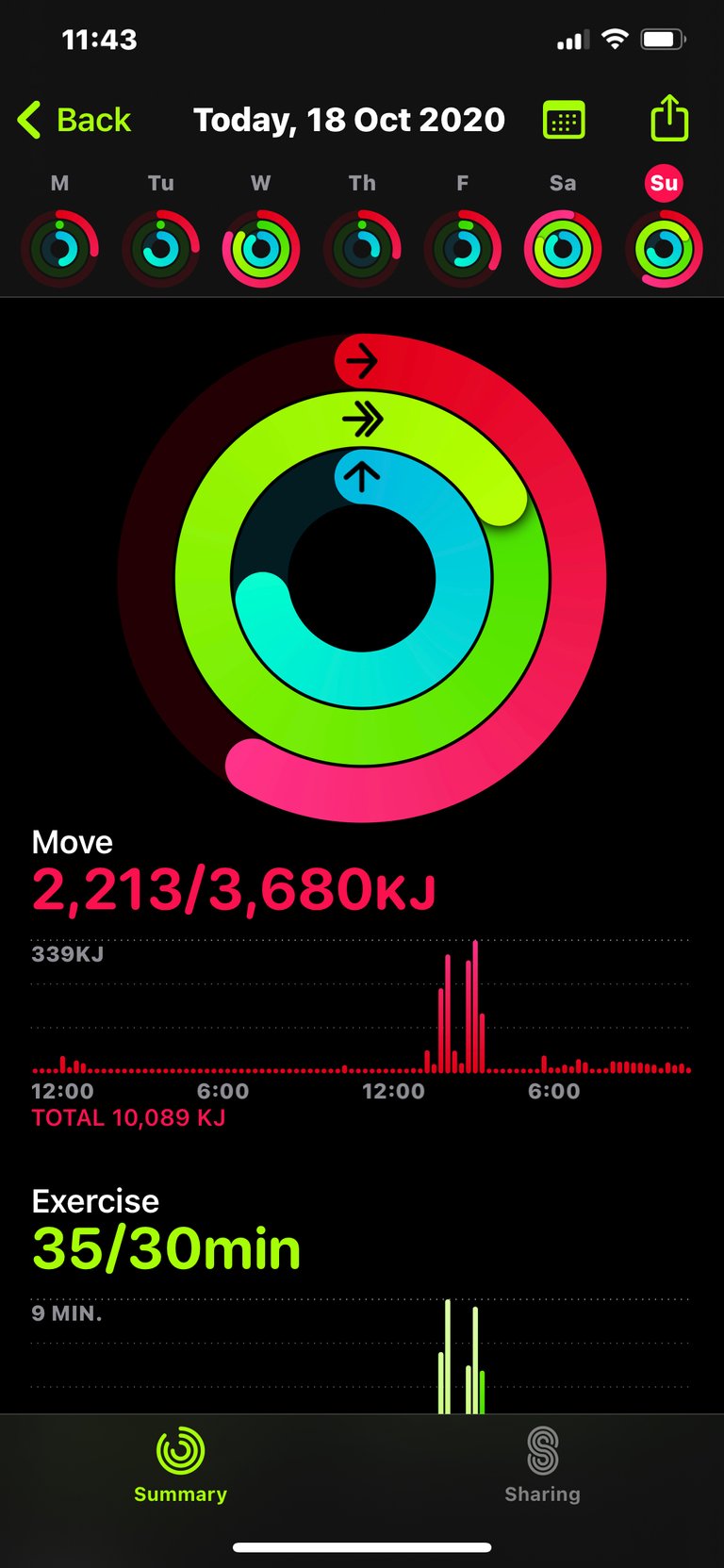Select Sunday's activity rings

(664, 249)
